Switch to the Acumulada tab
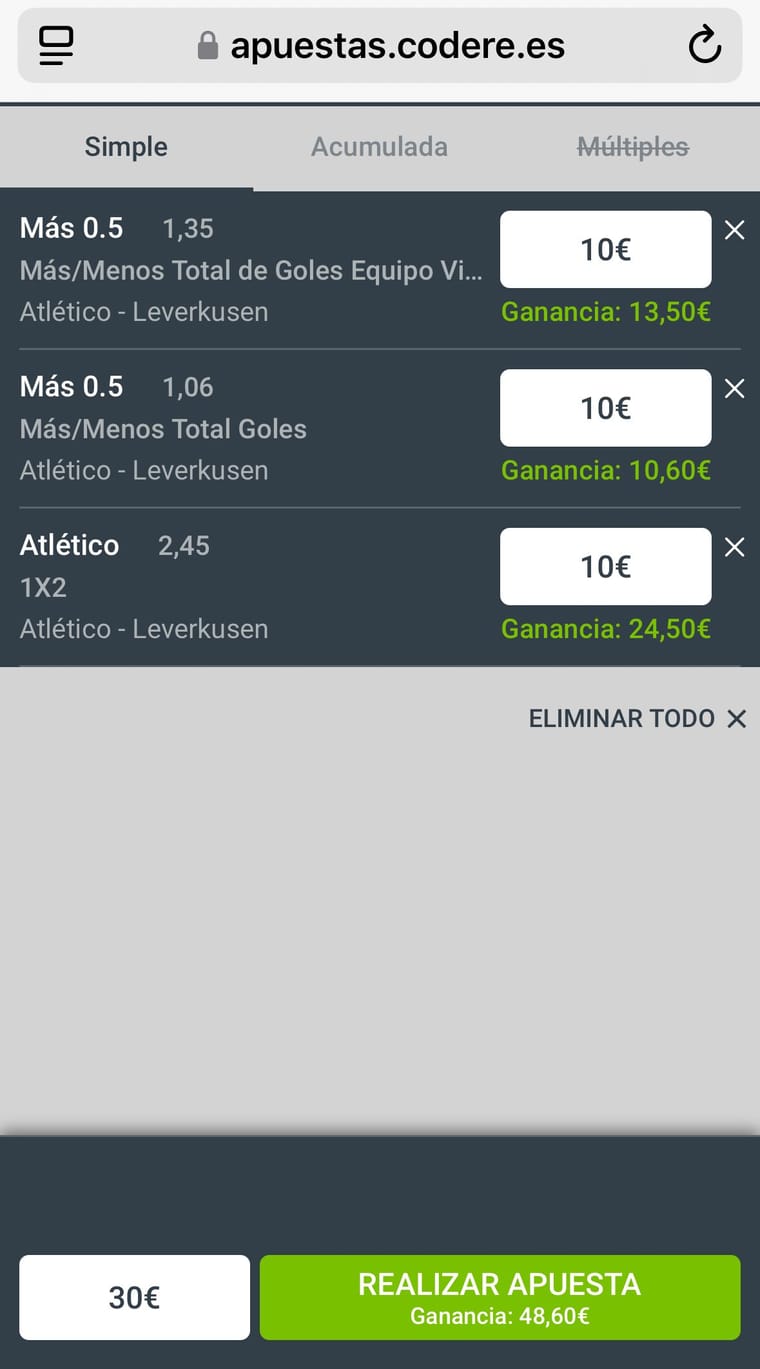This screenshot has width=760, height=1369. click(x=379, y=147)
